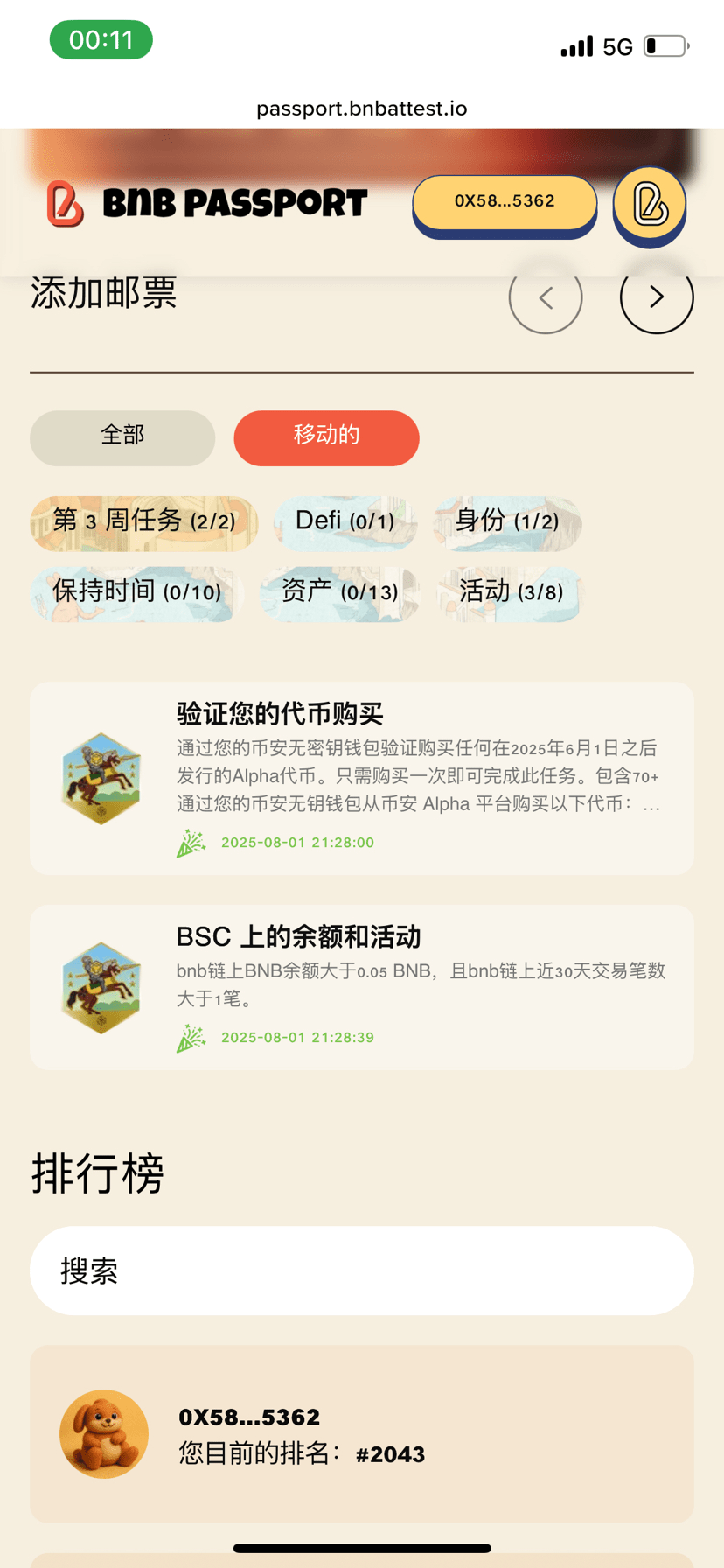Open the 验证您的代币购买 task card
This screenshot has height=1568, width=724.
coord(362,778)
